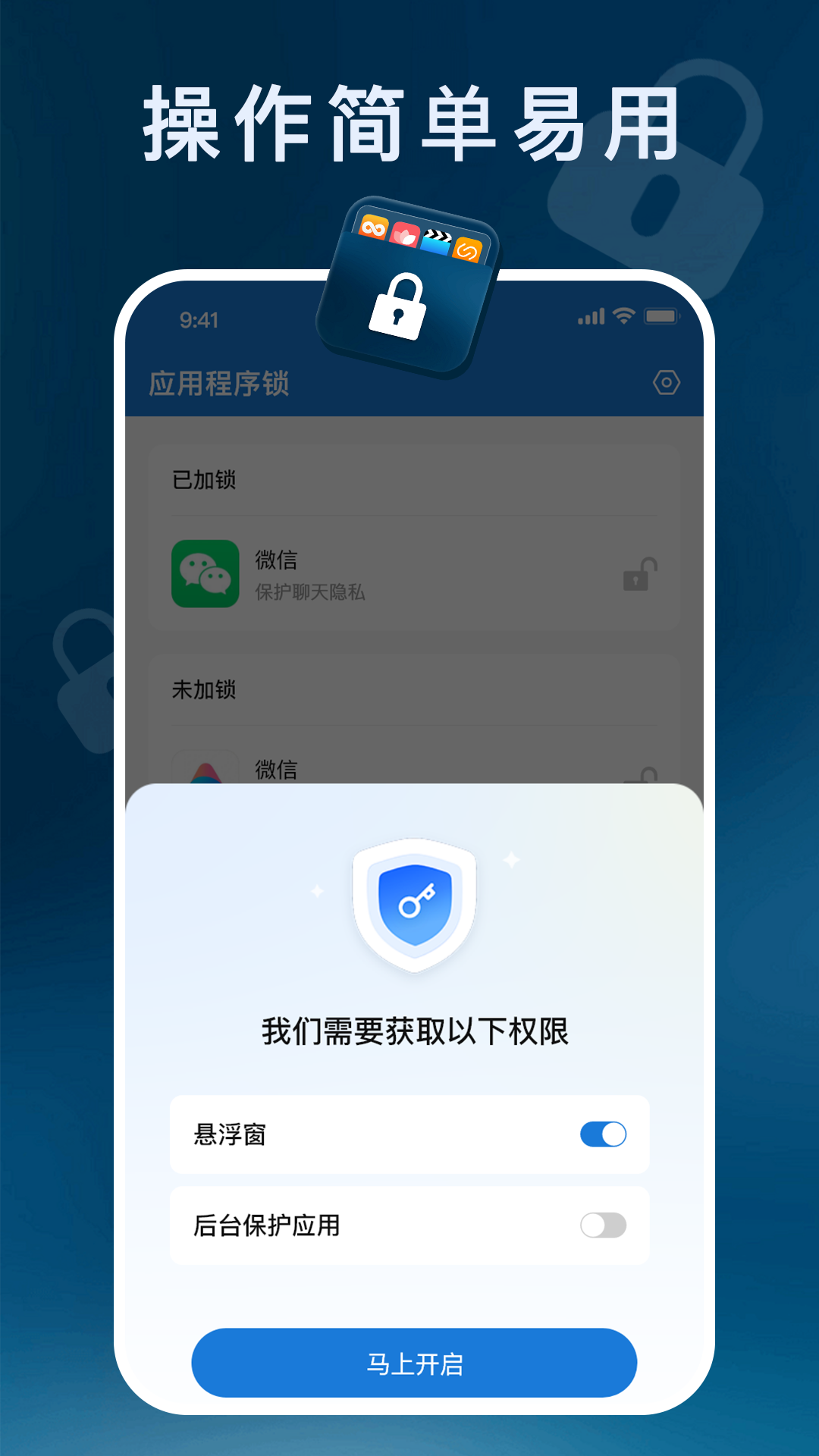819x1456 pixels.
Task: Switch off the floating window switch
Action: coord(603,1134)
